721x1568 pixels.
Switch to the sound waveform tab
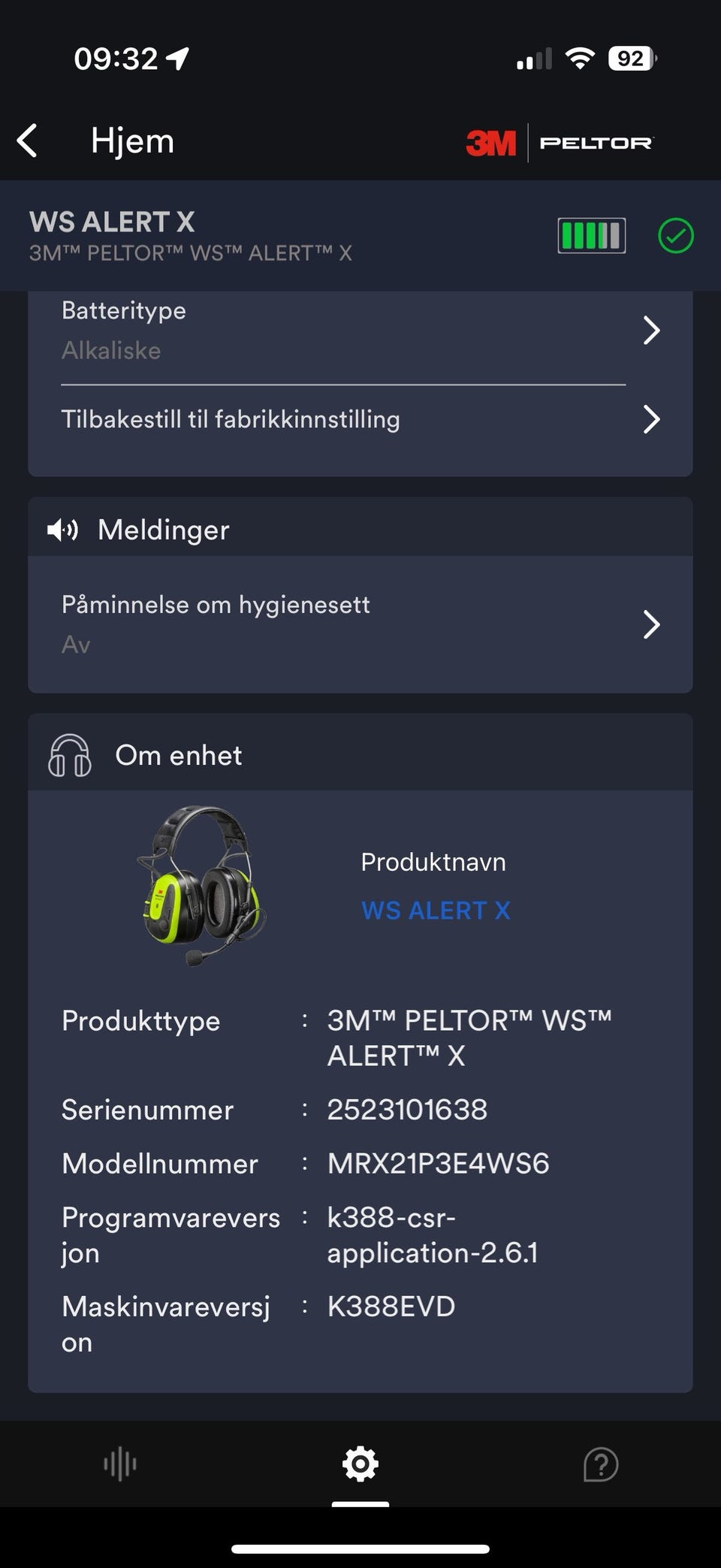click(120, 1464)
